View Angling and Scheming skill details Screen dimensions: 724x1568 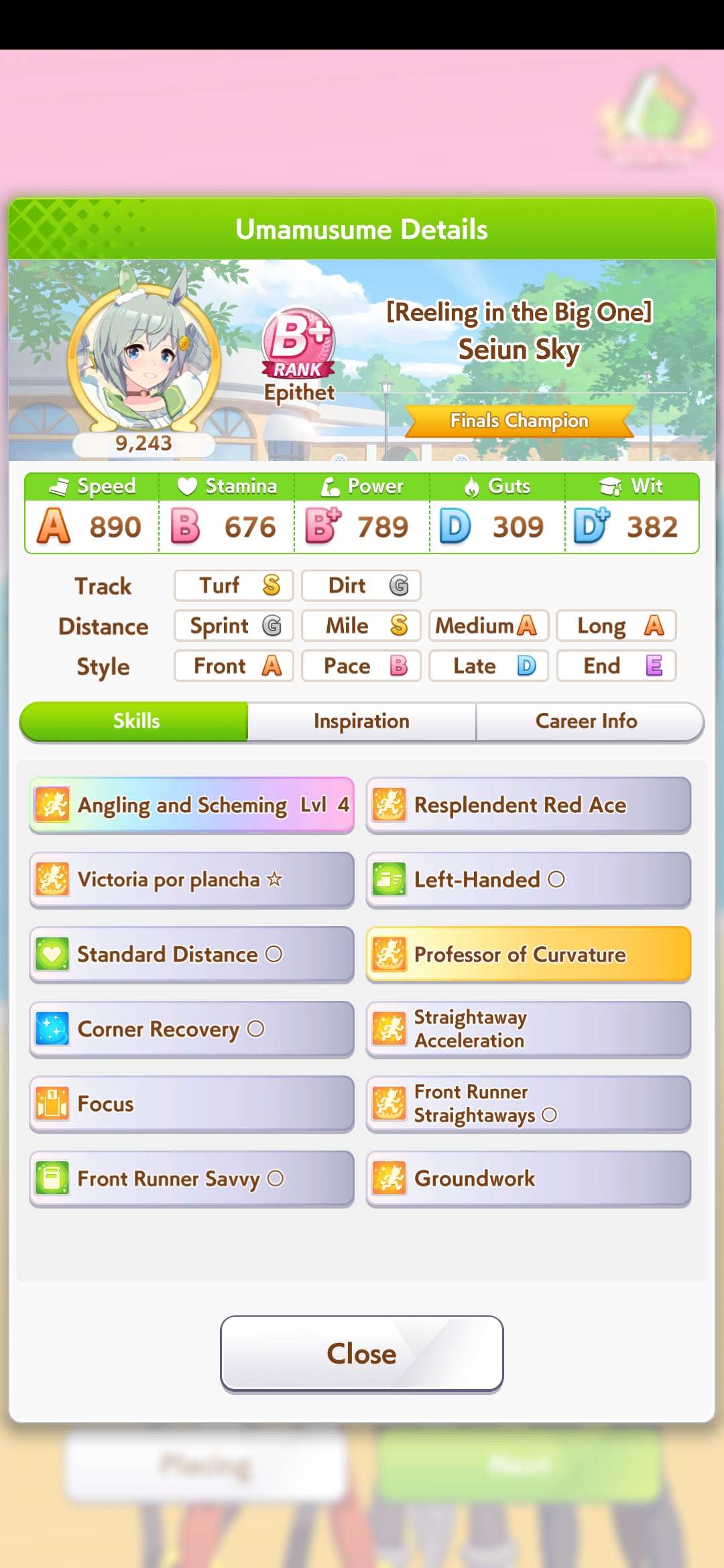point(192,805)
